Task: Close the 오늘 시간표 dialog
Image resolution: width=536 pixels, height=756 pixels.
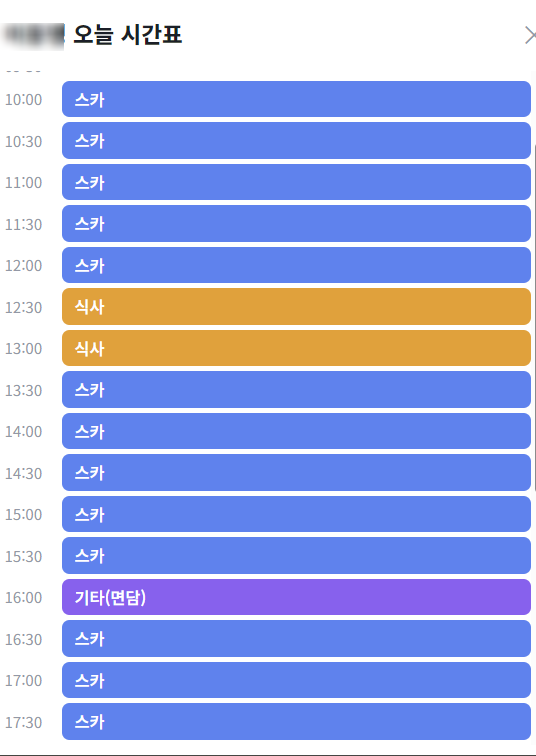Action: pyautogui.click(x=530, y=36)
